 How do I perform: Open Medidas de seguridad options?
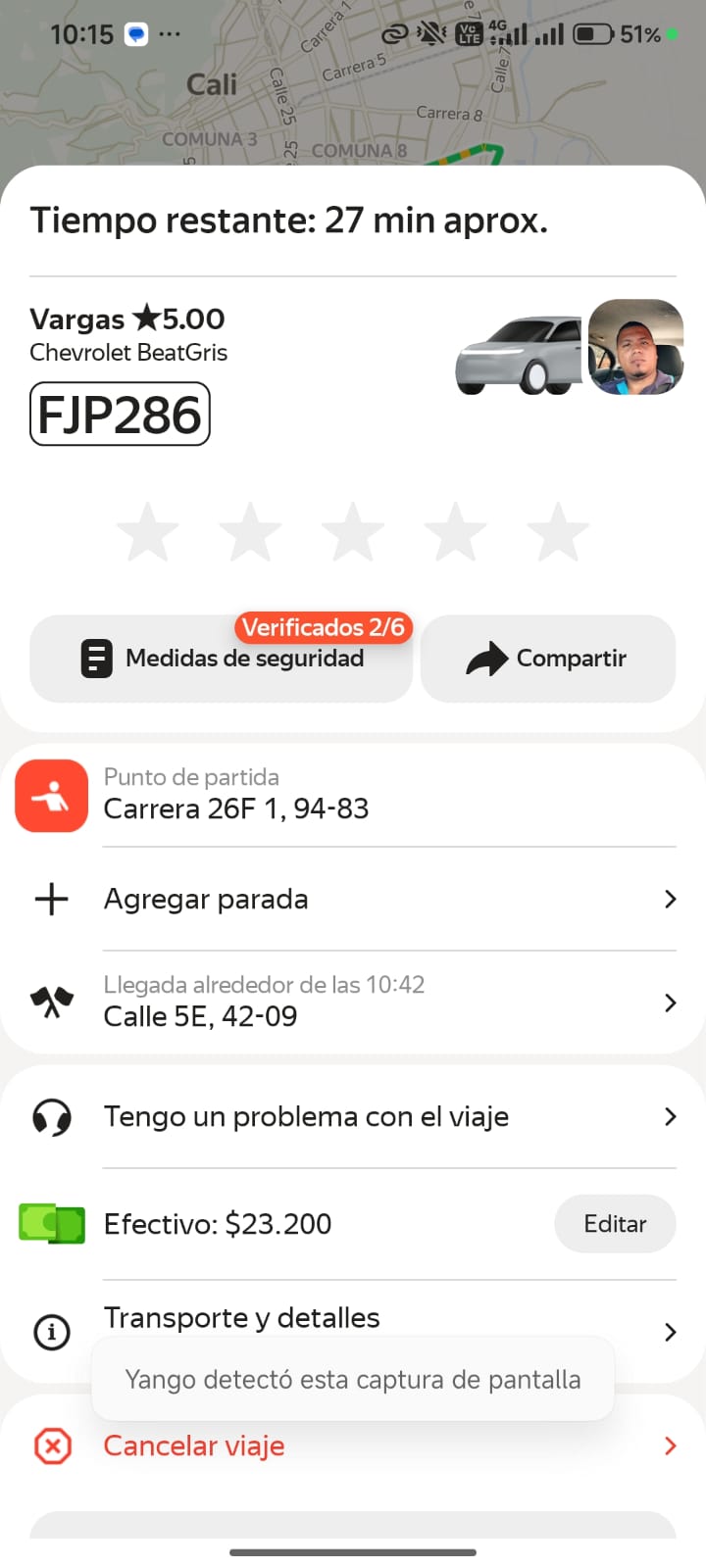pyautogui.click(x=221, y=659)
